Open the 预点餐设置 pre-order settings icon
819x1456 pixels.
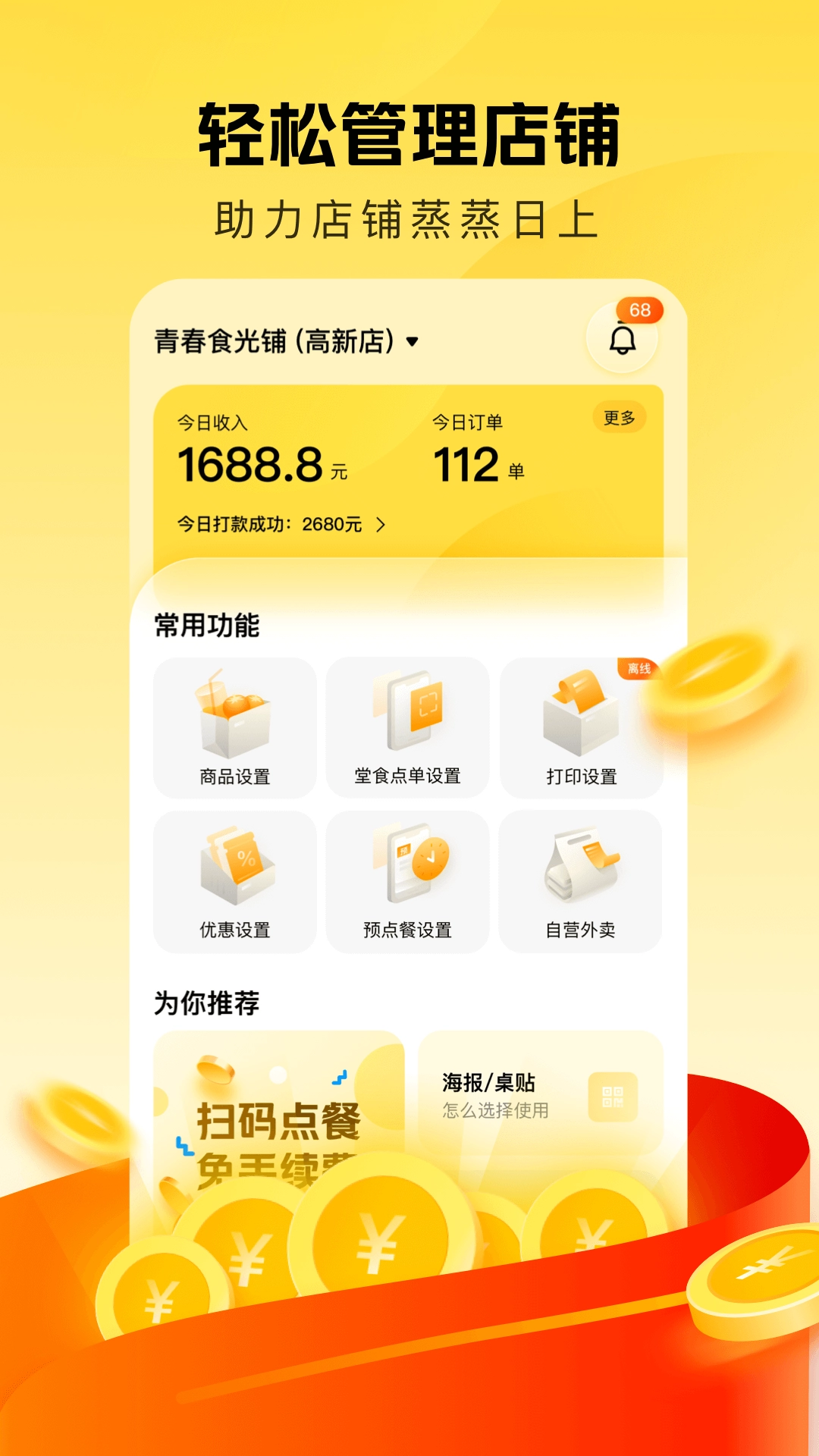click(x=407, y=880)
